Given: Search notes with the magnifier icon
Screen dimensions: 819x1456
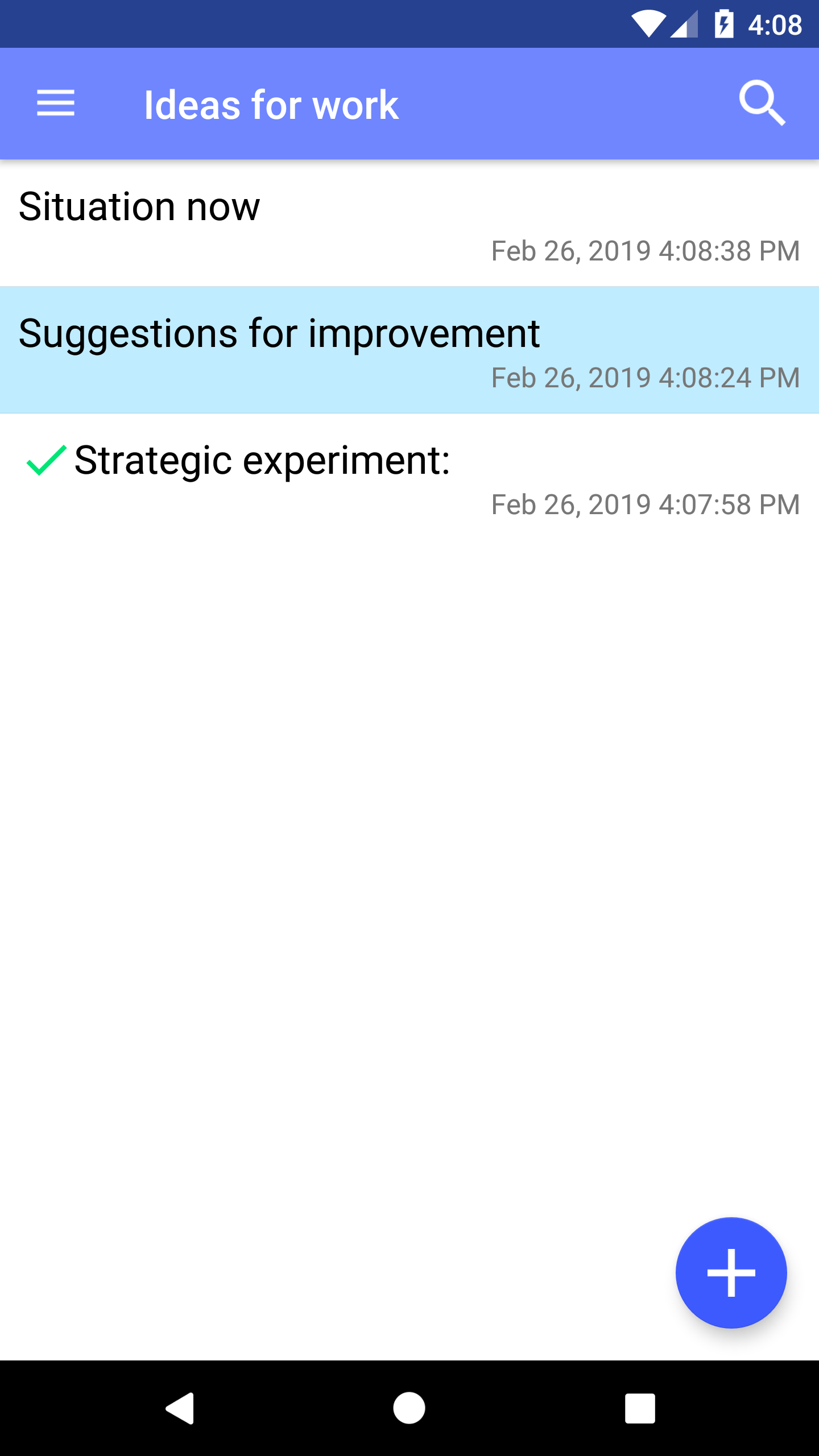Looking at the screenshot, I should click(x=762, y=104).
